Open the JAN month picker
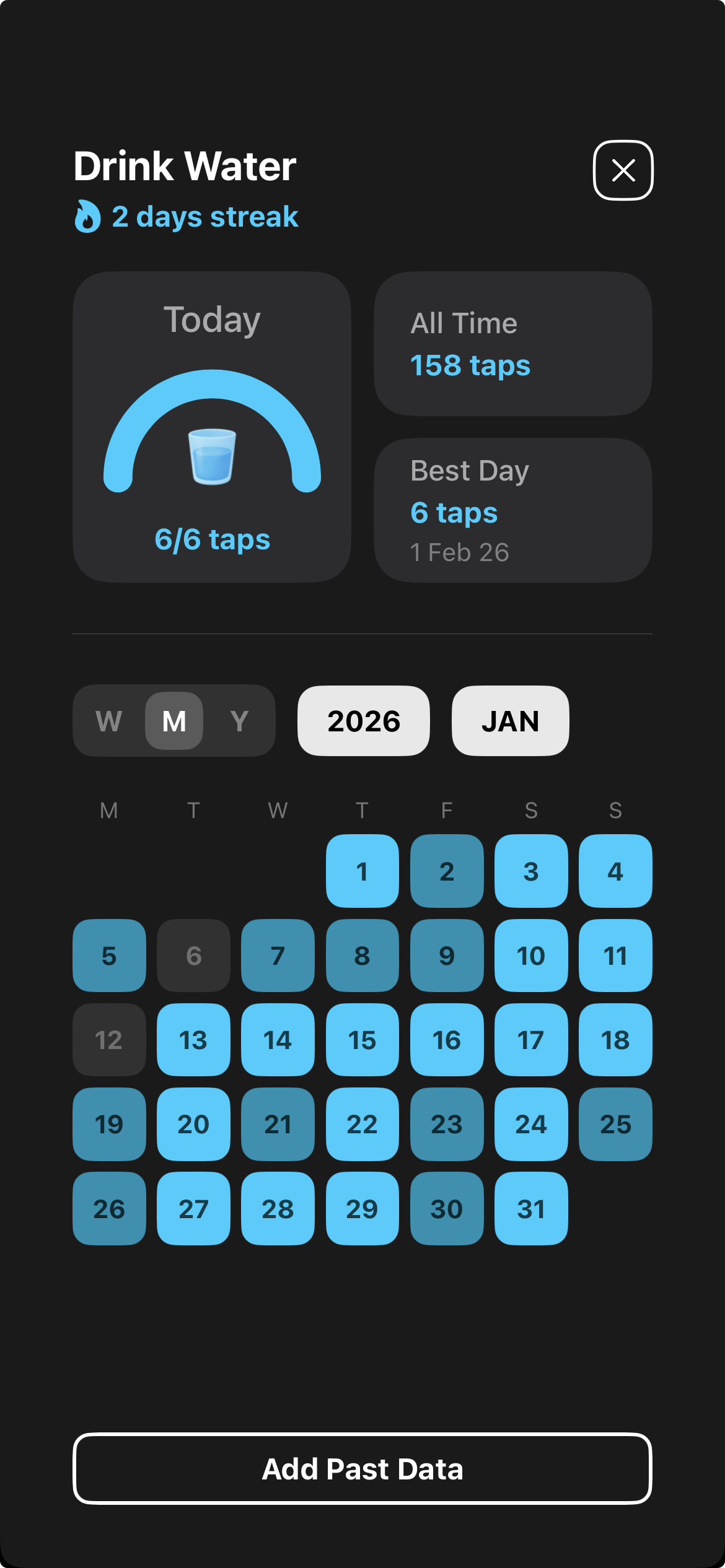The height and width of the screenshot is (1568, 725). coord(510,721)
